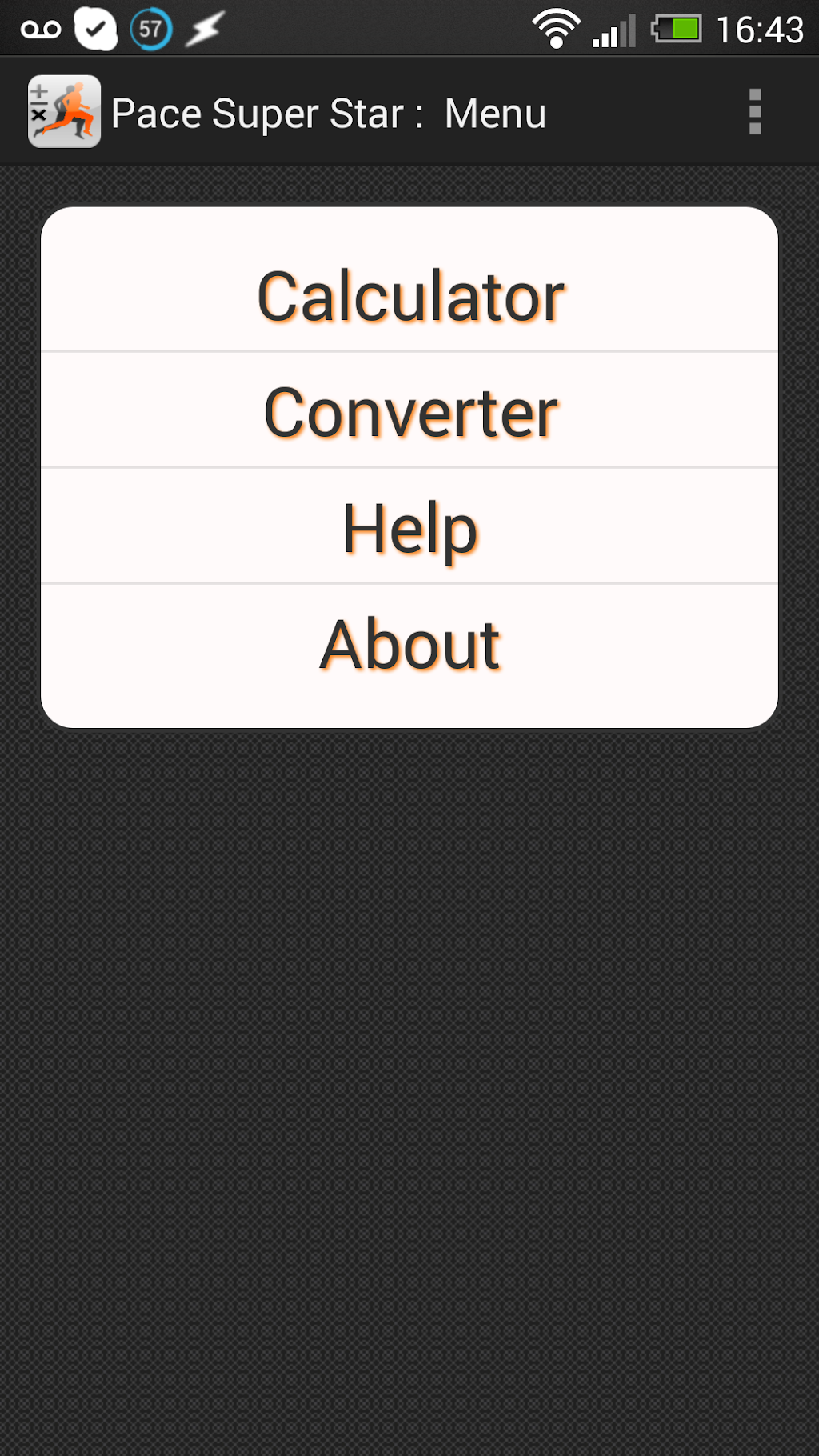Select the Converter option
Screen dimensions: 819x1456
coord(409,412)
